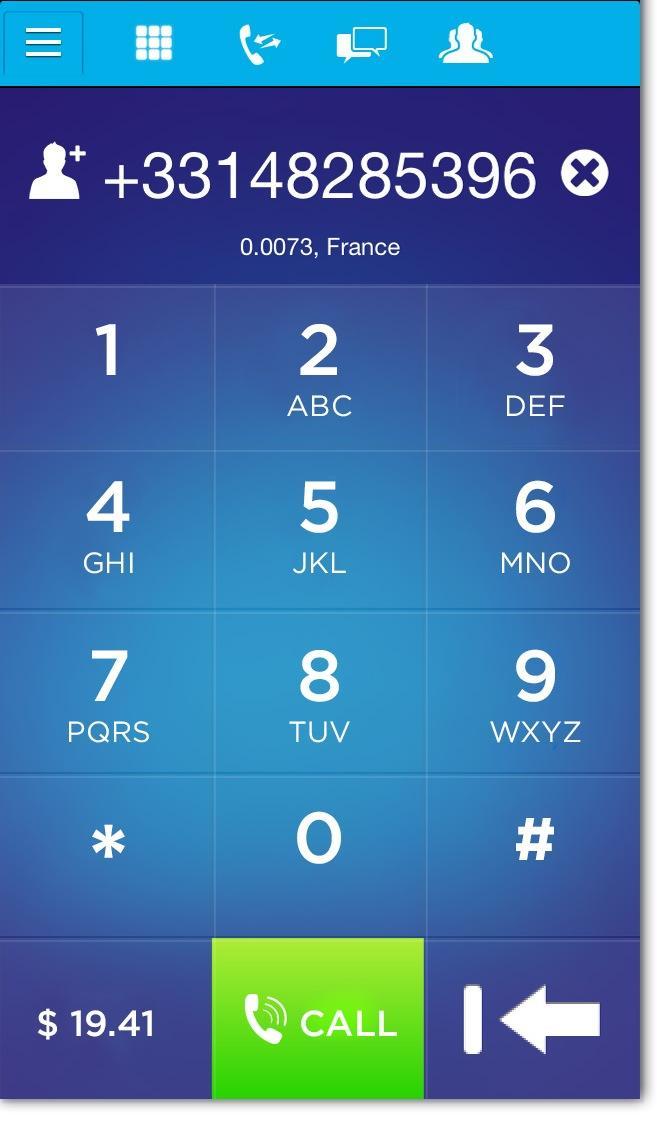
Task: Delete the last digit with backspace arrow
Action: click(x=533, y=1020)
